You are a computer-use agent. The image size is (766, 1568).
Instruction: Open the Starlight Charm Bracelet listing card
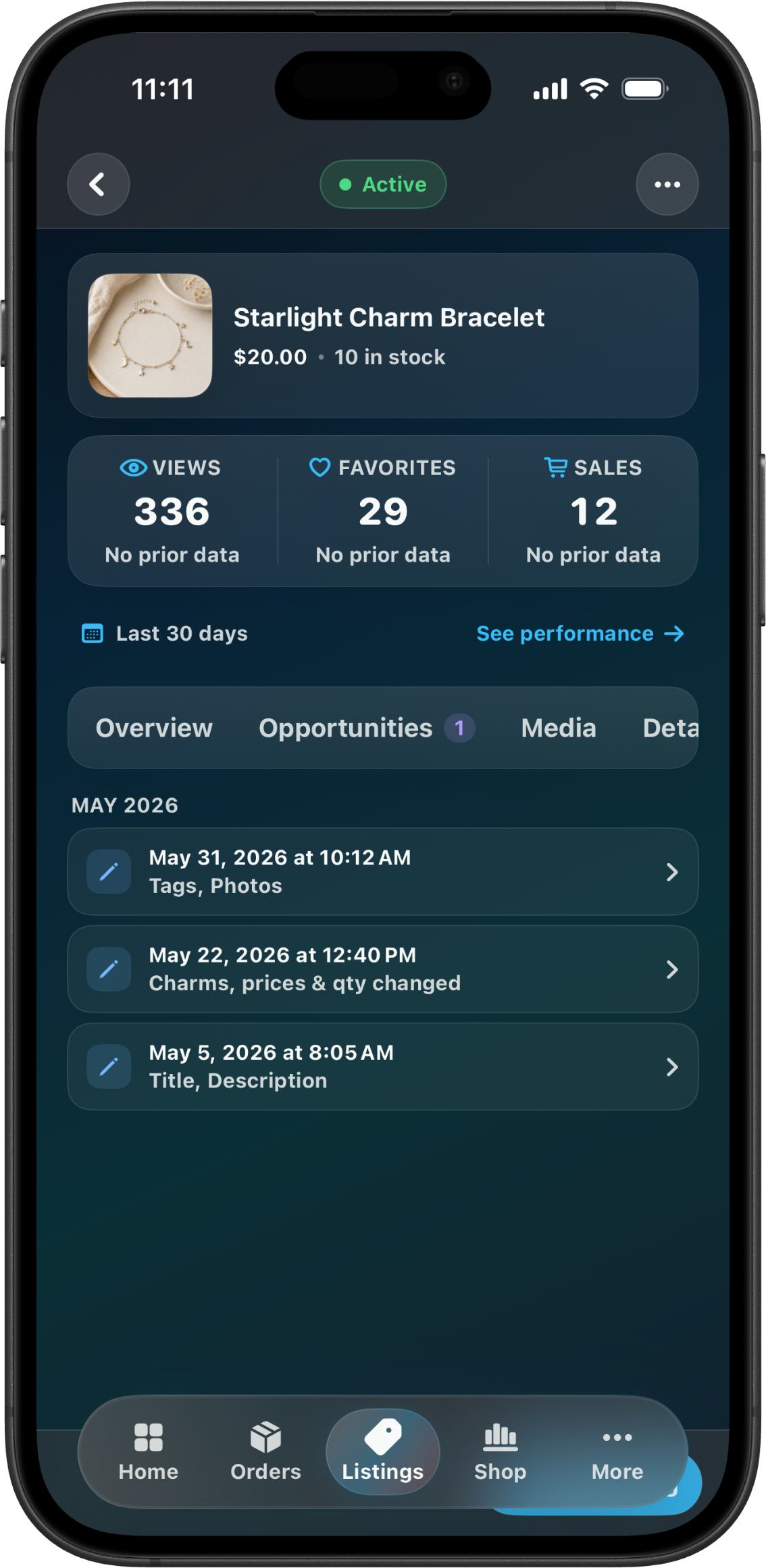click(383, 335)
